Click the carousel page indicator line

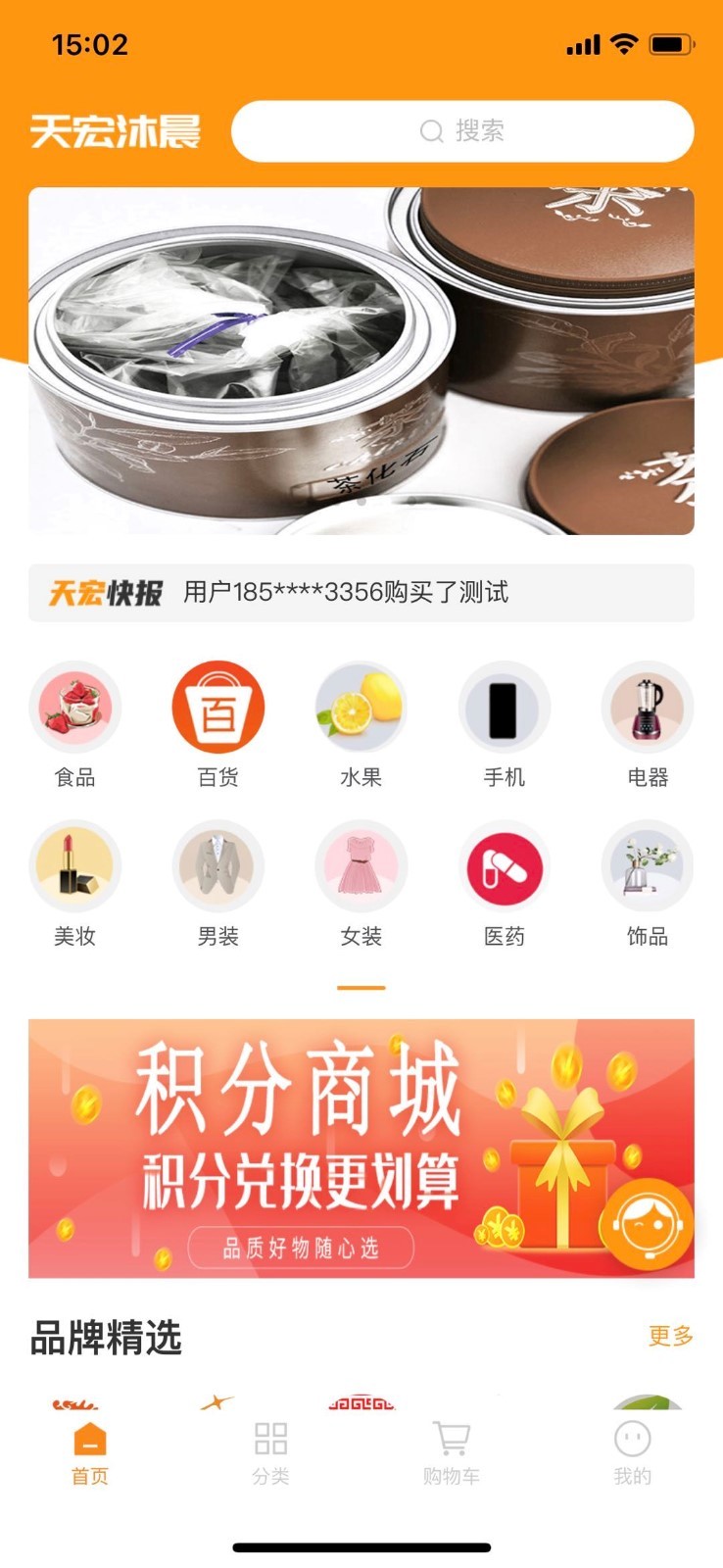click(361, 986)
